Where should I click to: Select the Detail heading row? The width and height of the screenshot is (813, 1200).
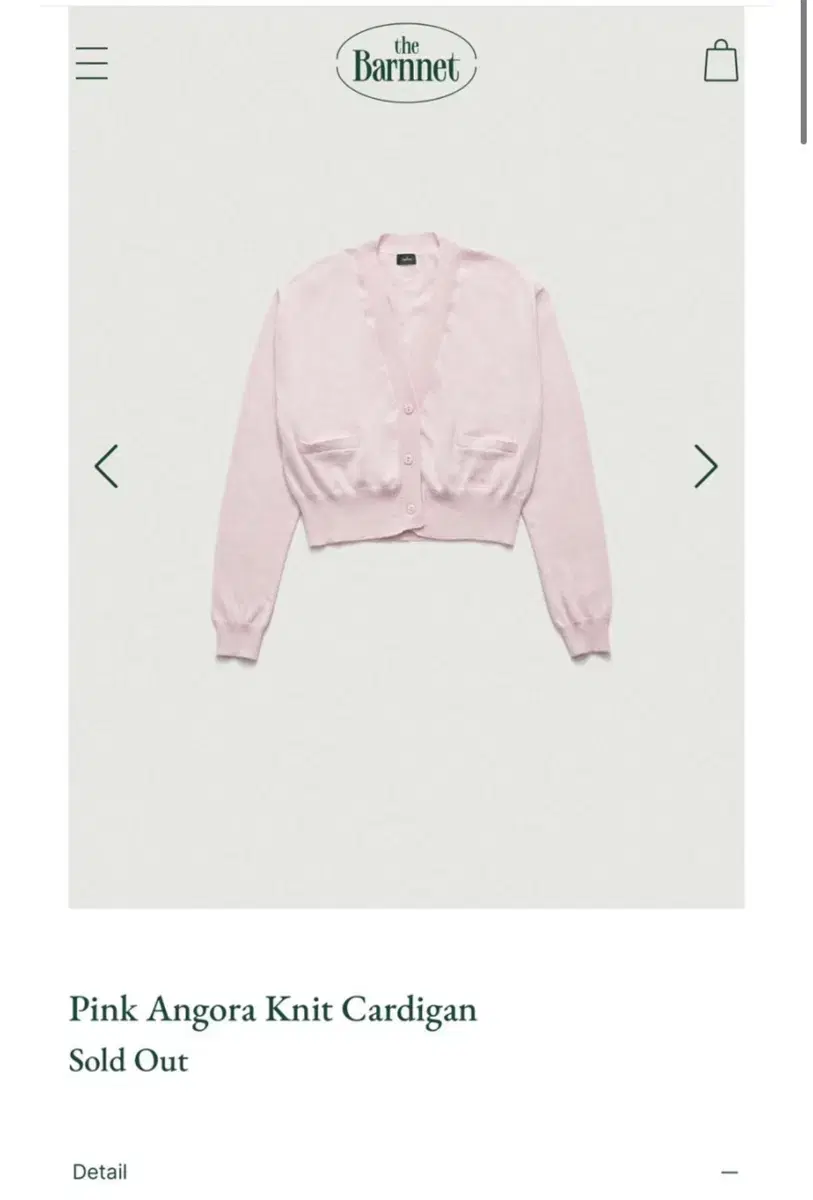click(400, 1170)
